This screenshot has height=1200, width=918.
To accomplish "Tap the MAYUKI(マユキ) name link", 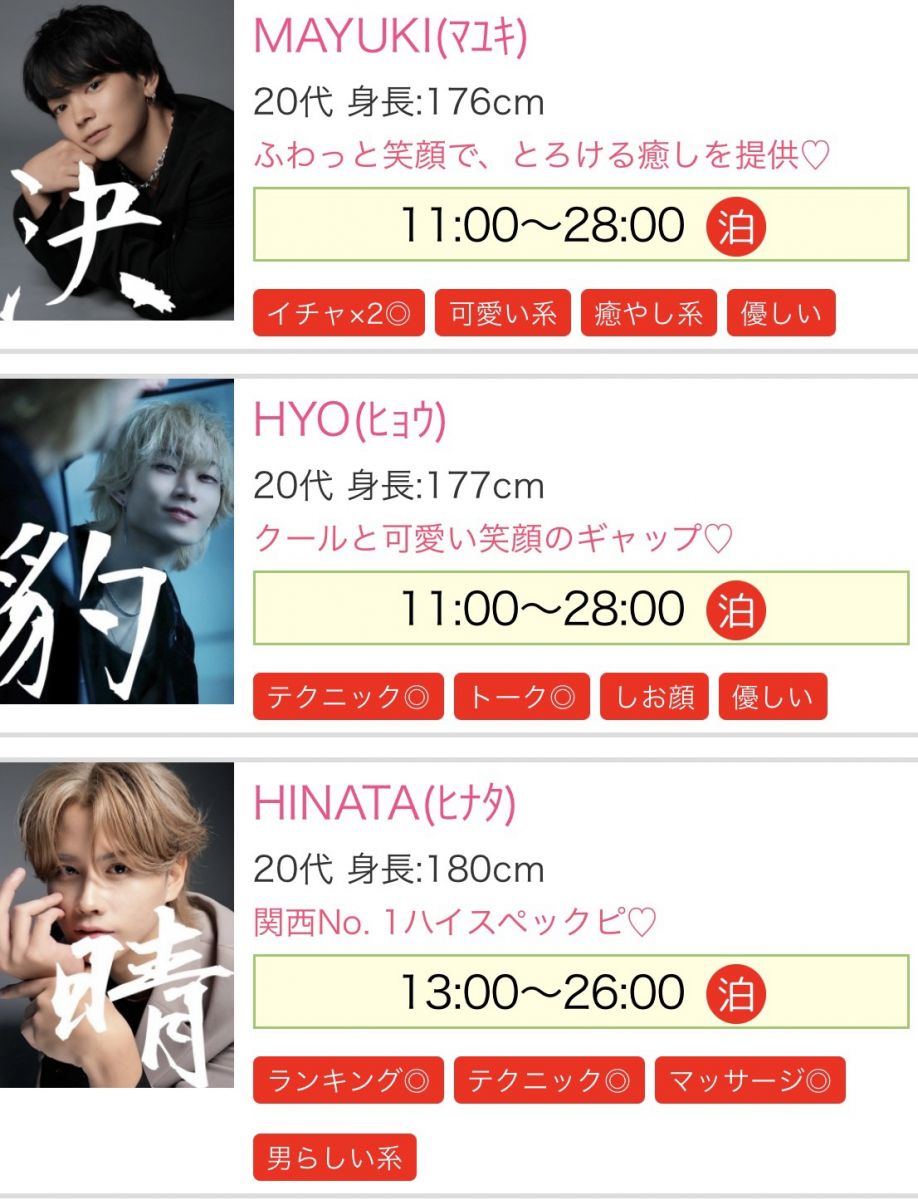I will coord(390,37).
